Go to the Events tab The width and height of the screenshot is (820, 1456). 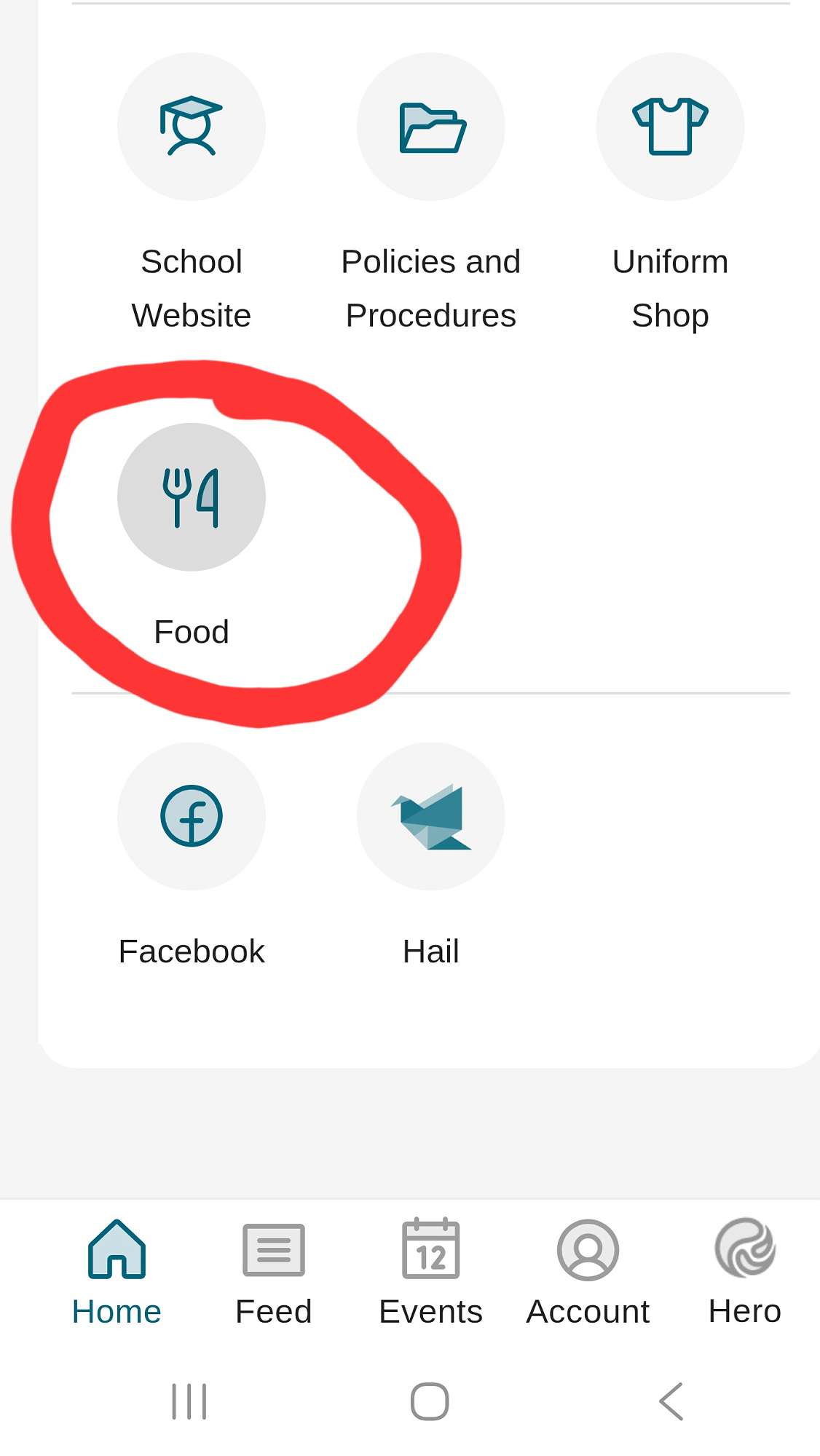coord(430,1272)
